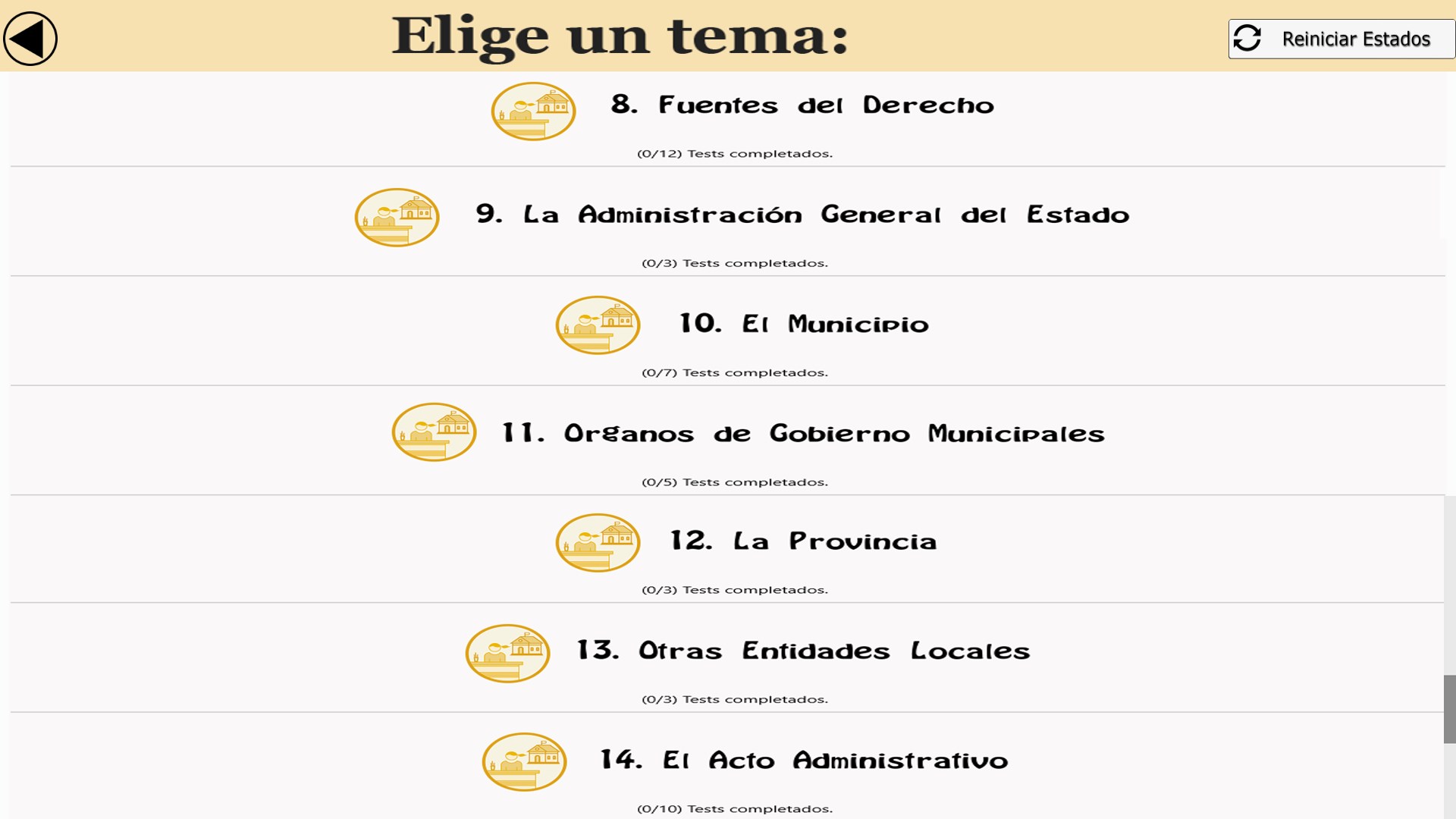Choose 11. Organos de Gobierno Municipales

point(802,433)
